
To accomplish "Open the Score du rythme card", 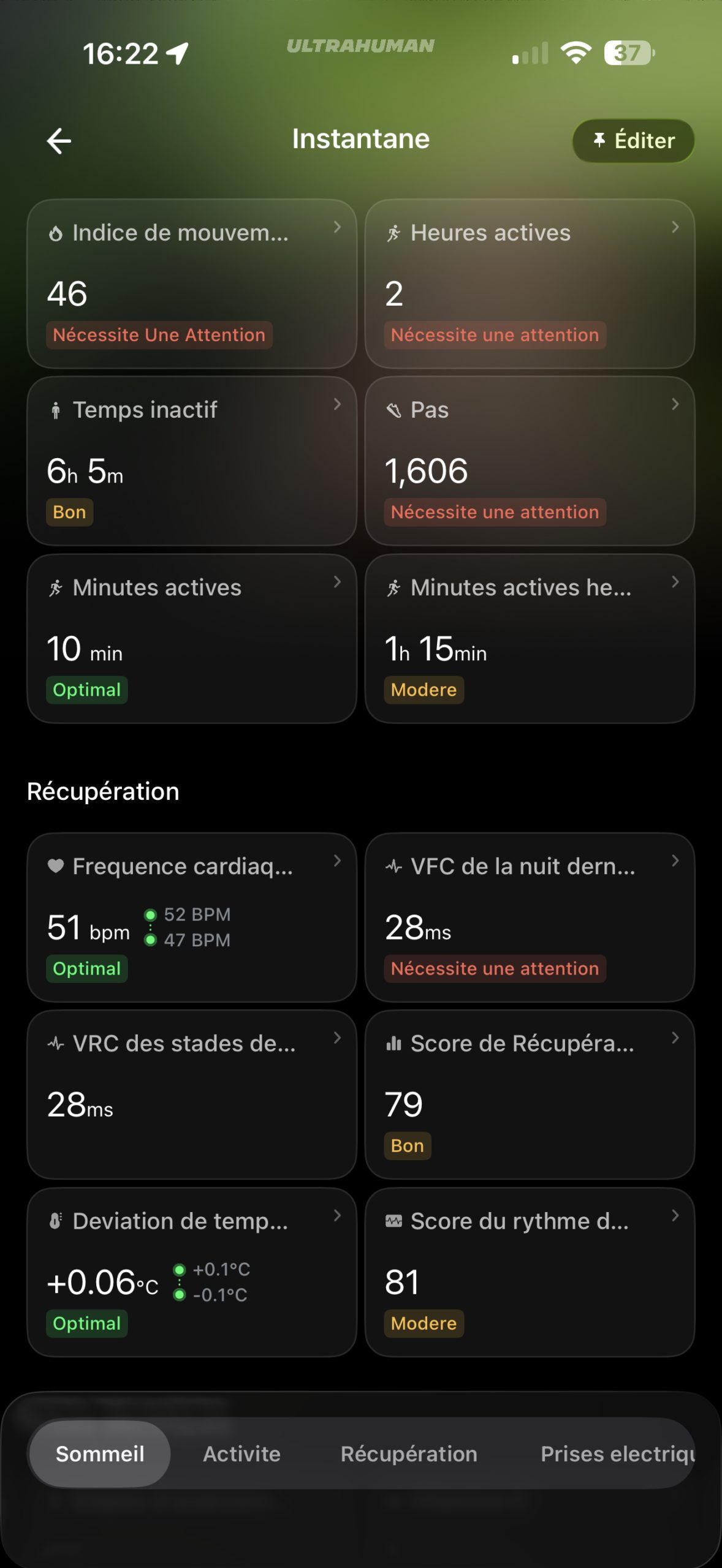I will coord(530,1272).
